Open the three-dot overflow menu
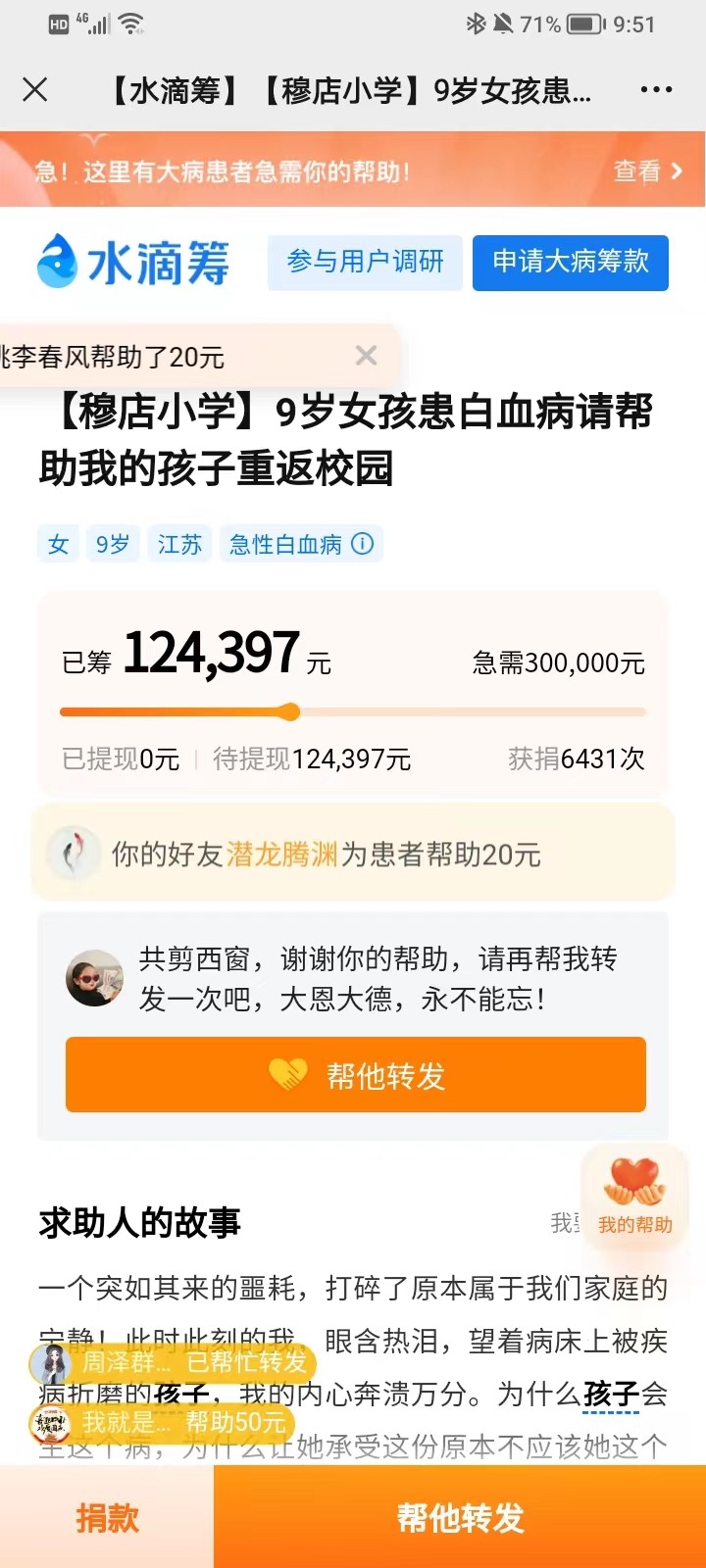706x1568 pixels. [x=656, y=90]
